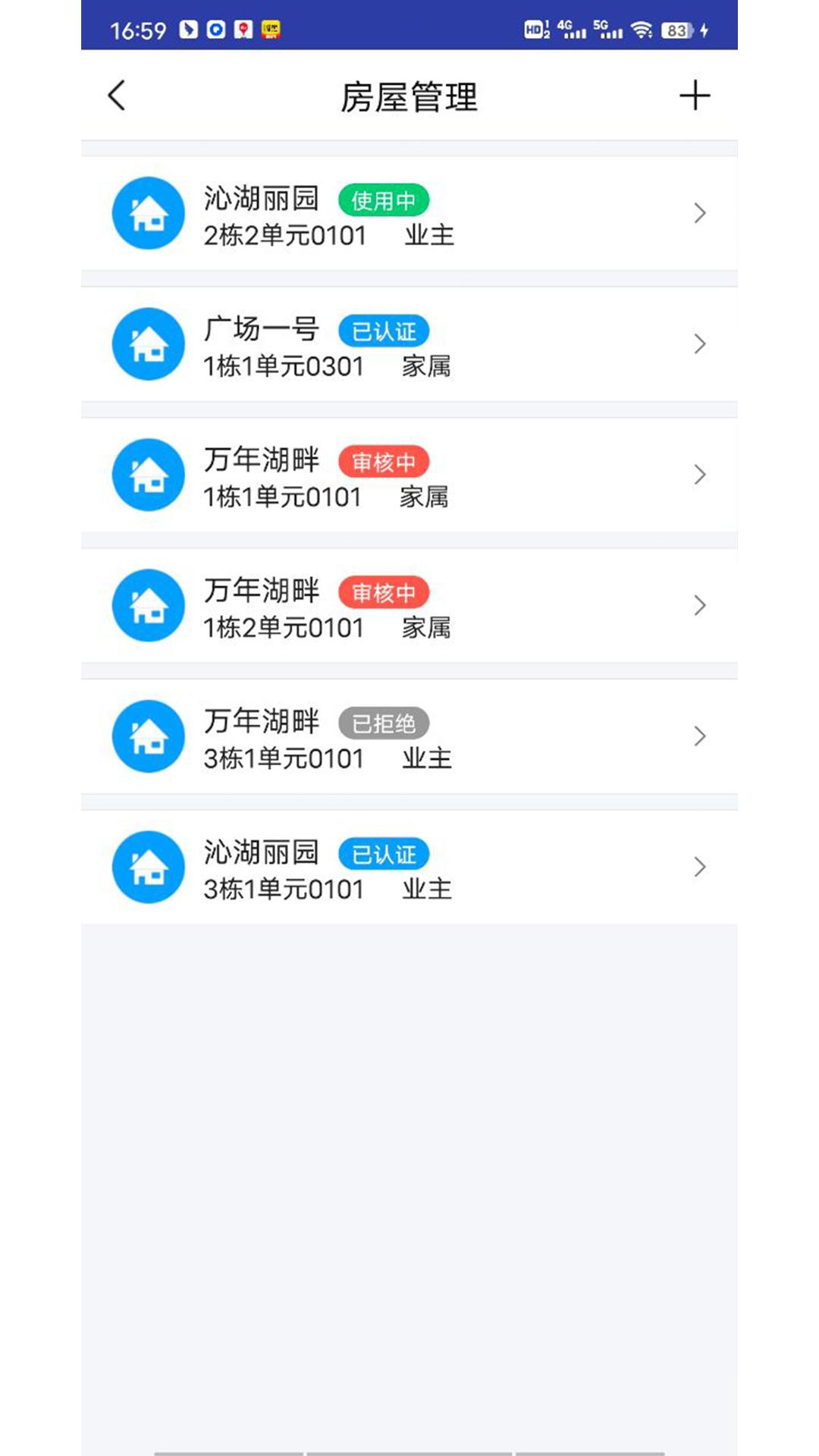
Task: Select the house icon next to 广场一号
Action: click(148, 344)
